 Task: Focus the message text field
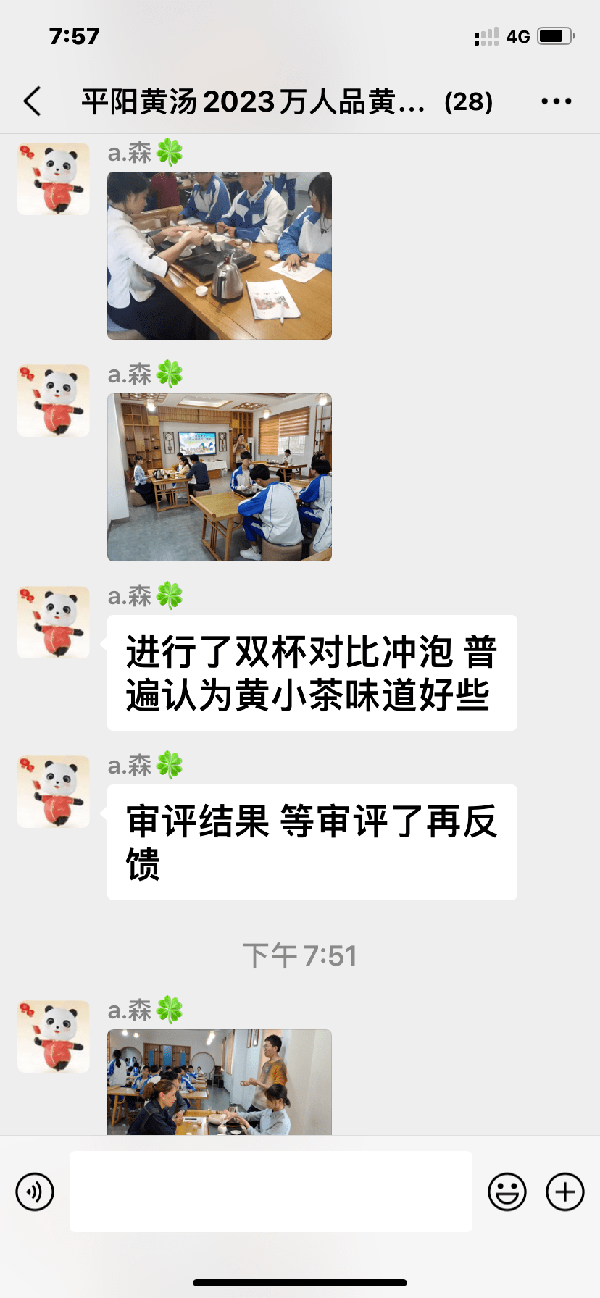pyautogui.click(x=270, y=1191)
